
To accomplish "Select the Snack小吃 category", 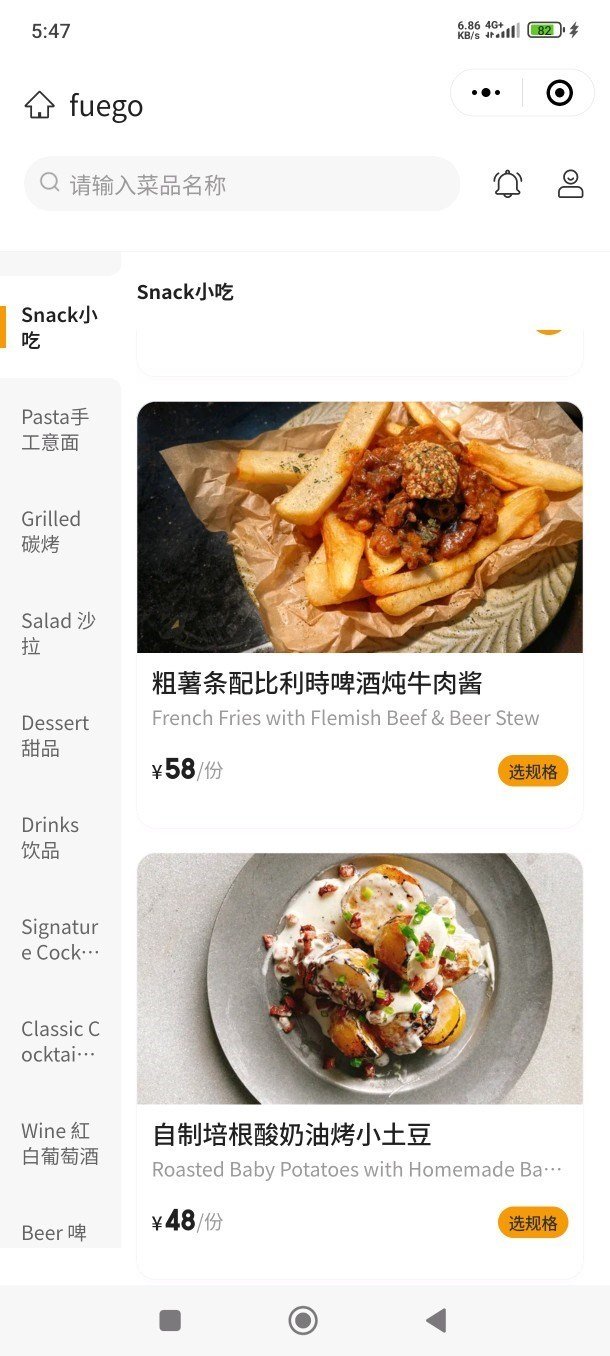I will [60, 327].
